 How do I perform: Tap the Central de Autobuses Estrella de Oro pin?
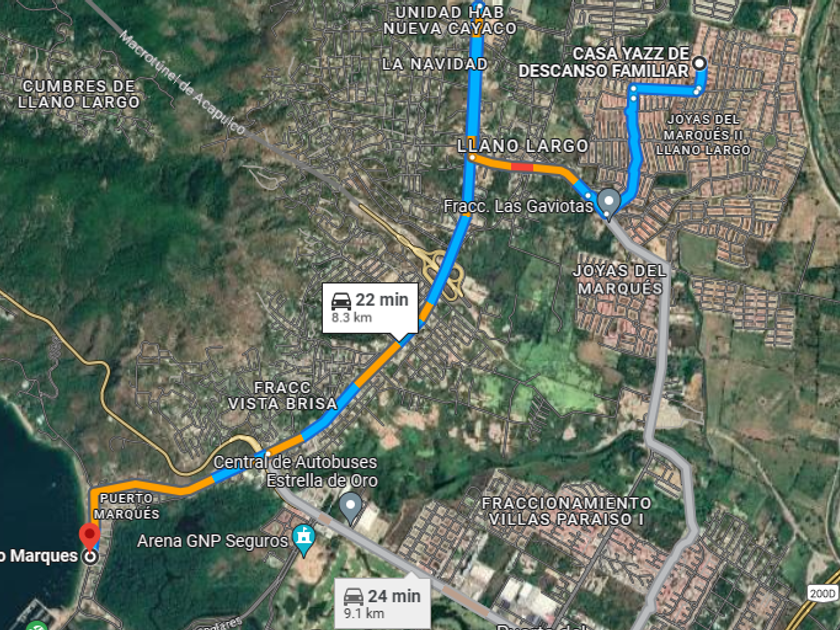click(350, 507)
